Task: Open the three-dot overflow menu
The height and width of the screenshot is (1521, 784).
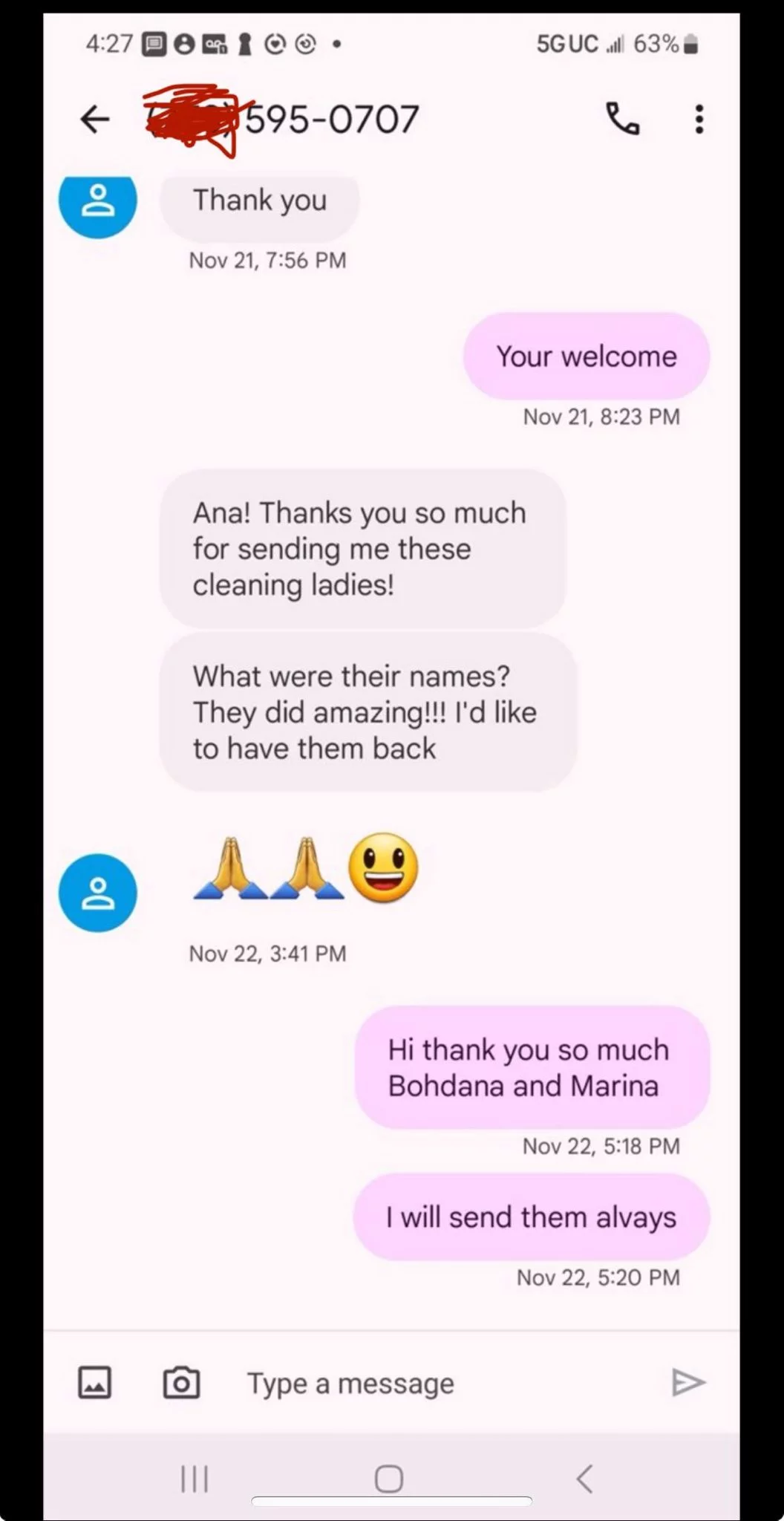Action: coord(699,119)
